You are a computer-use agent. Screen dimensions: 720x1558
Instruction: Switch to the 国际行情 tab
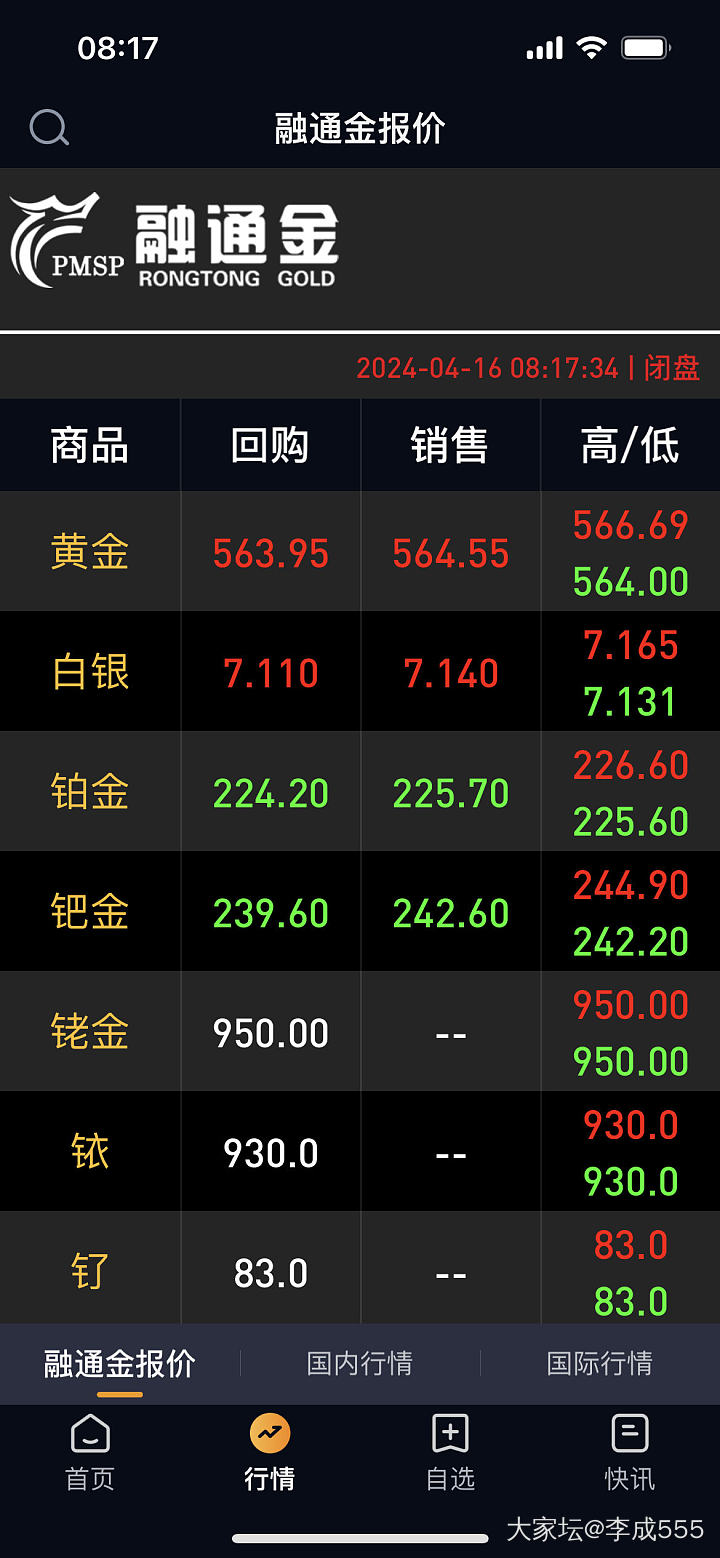coord(599,1363)
